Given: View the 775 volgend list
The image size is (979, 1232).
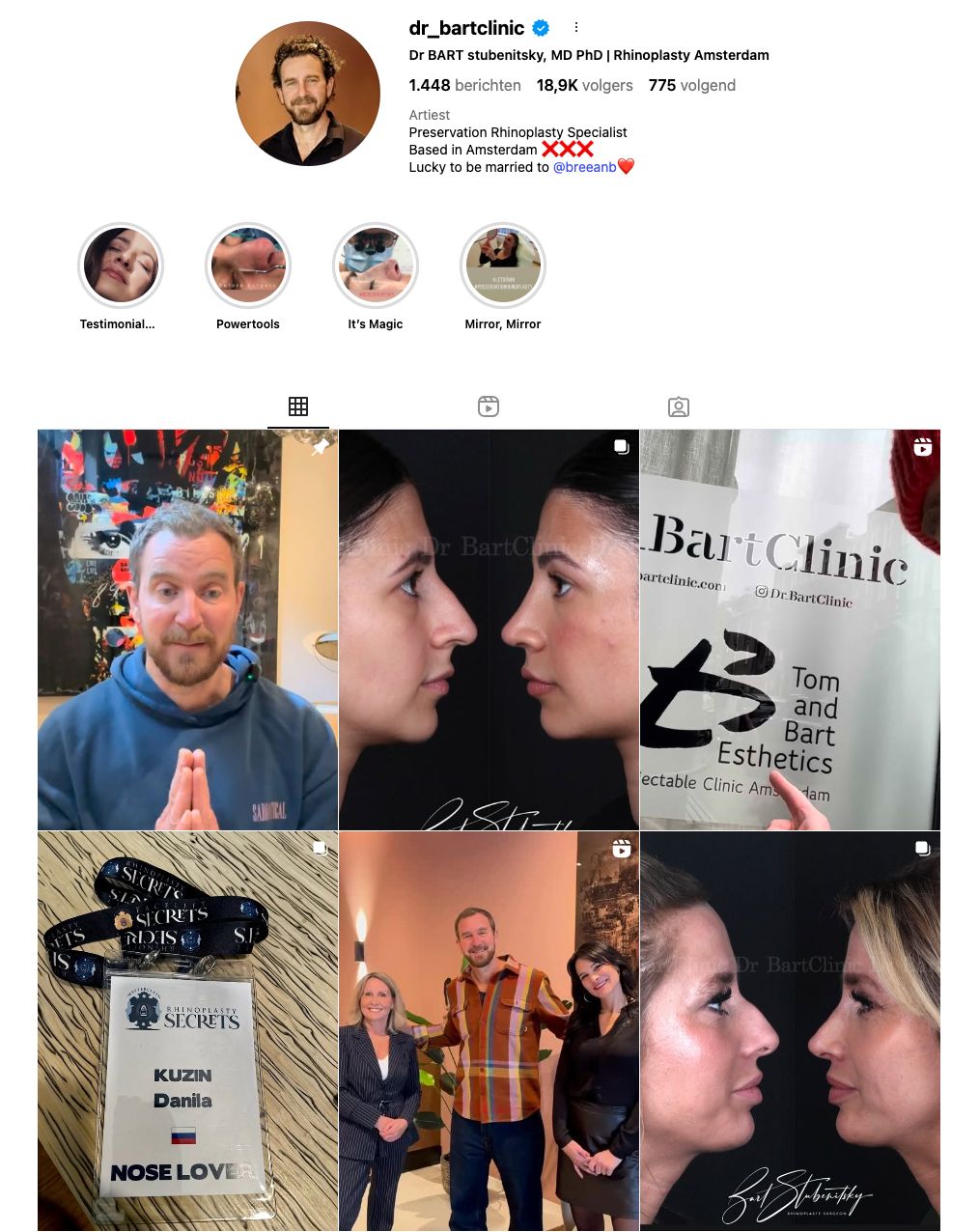Looking at the screenshot, I should (691, 85).
